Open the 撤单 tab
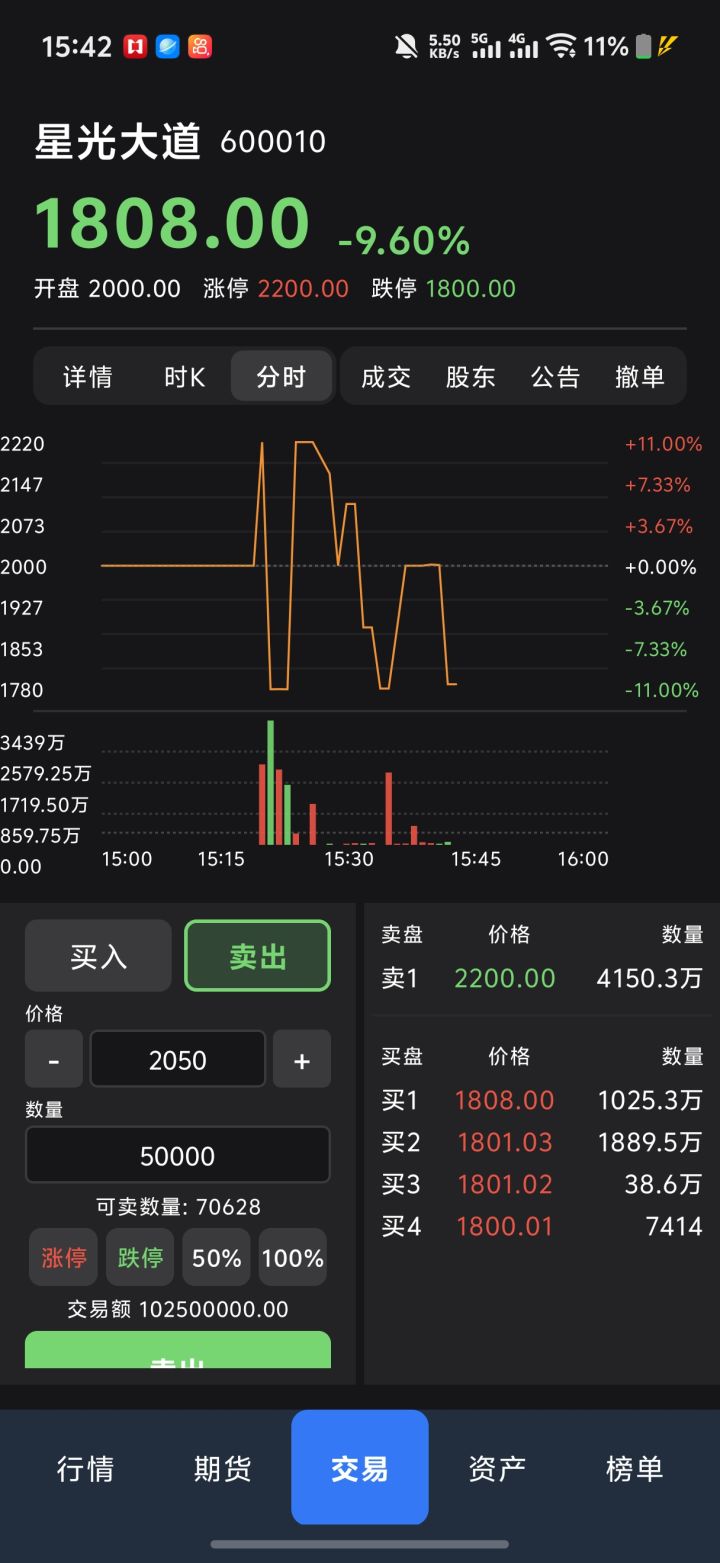 tap(640, 377)
